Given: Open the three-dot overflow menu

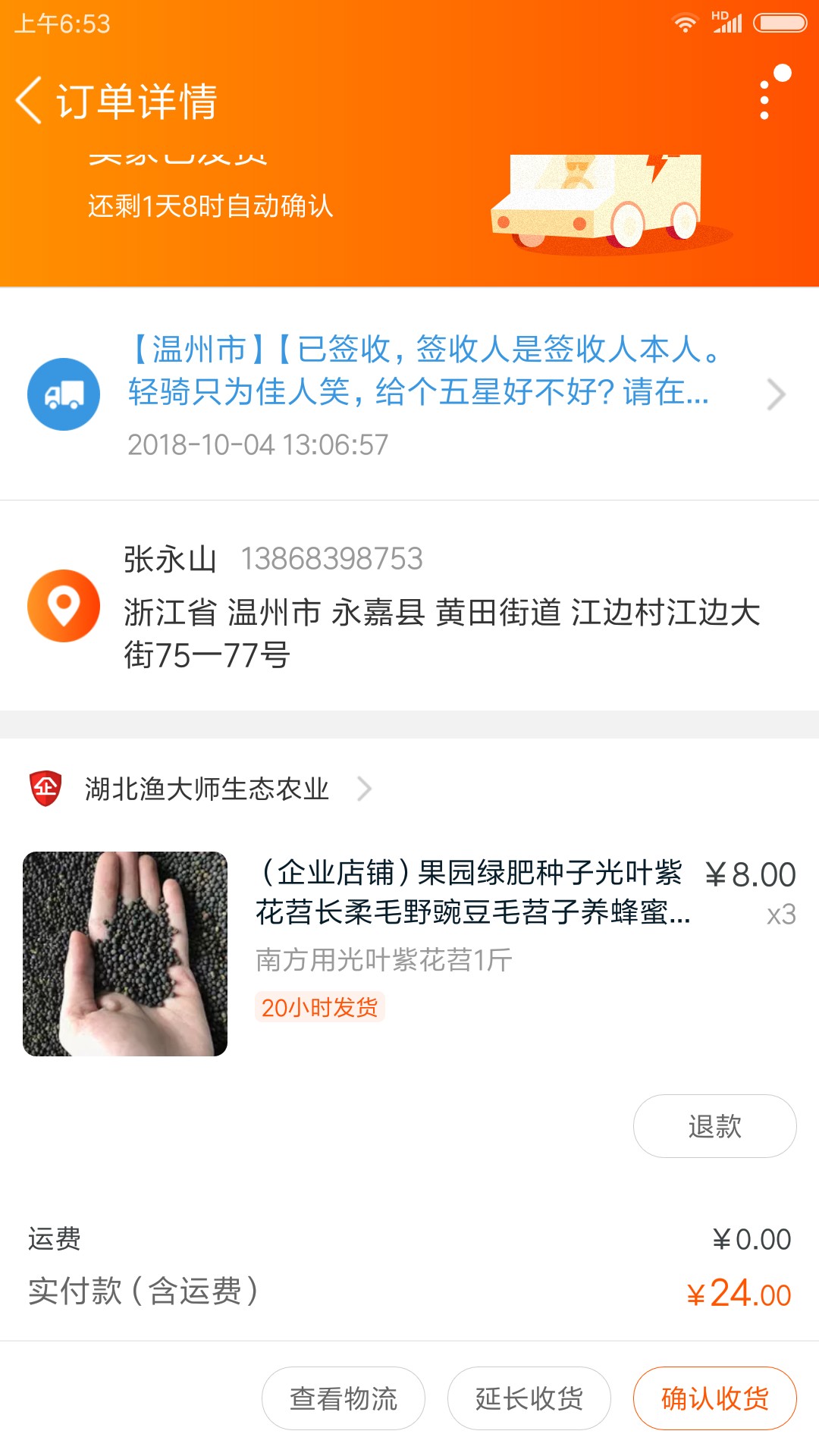Looking at the screenshot, I should (764, 100).
